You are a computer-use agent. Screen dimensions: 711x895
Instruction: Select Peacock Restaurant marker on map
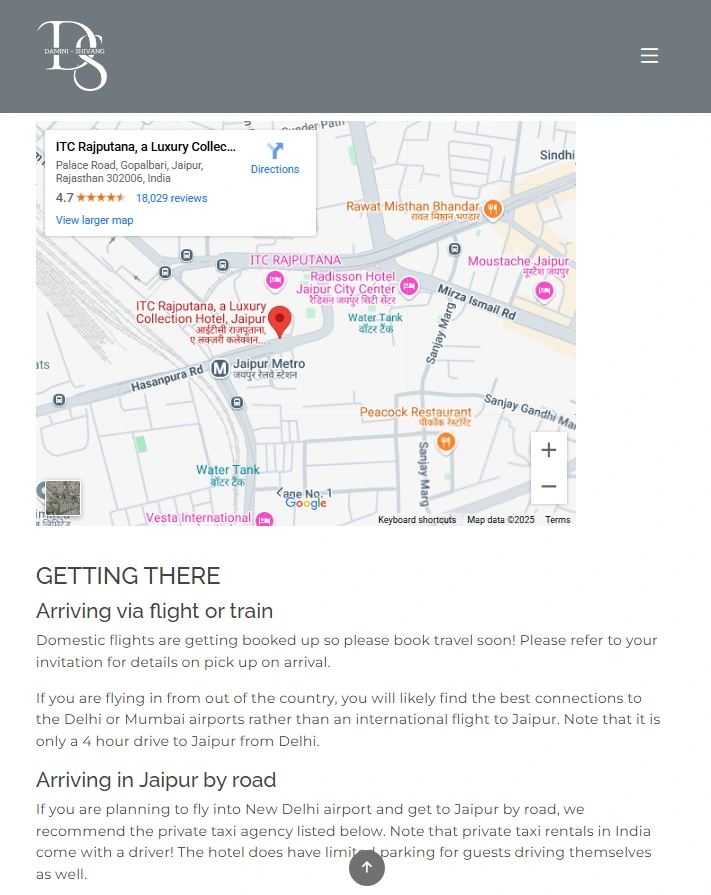[446, 441]
